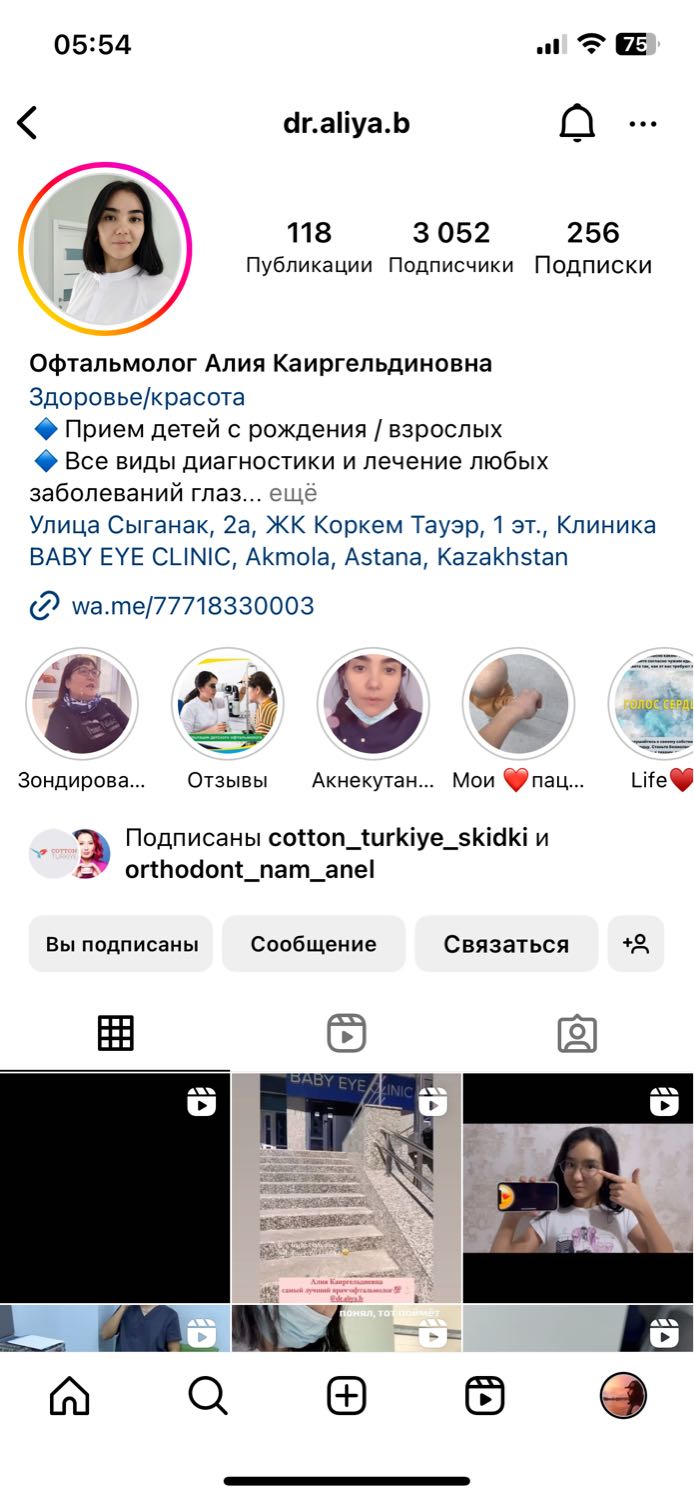Switch to the Reels tab of the profile

347,1033
